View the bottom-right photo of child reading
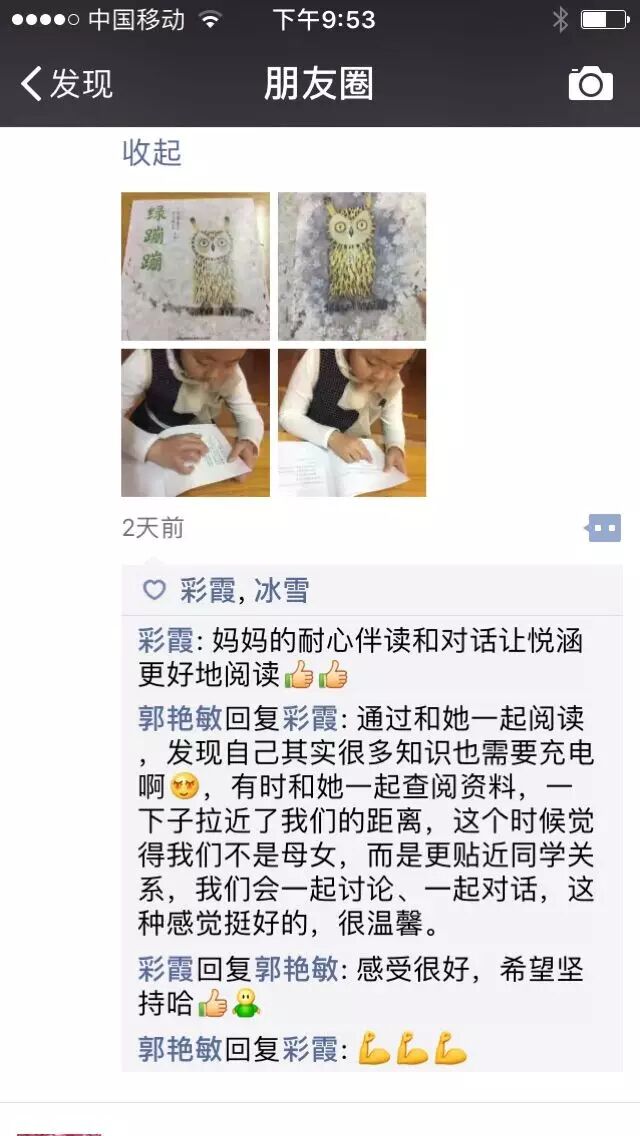Viewport: 640px width, 1136px height. tap(352, 422)
